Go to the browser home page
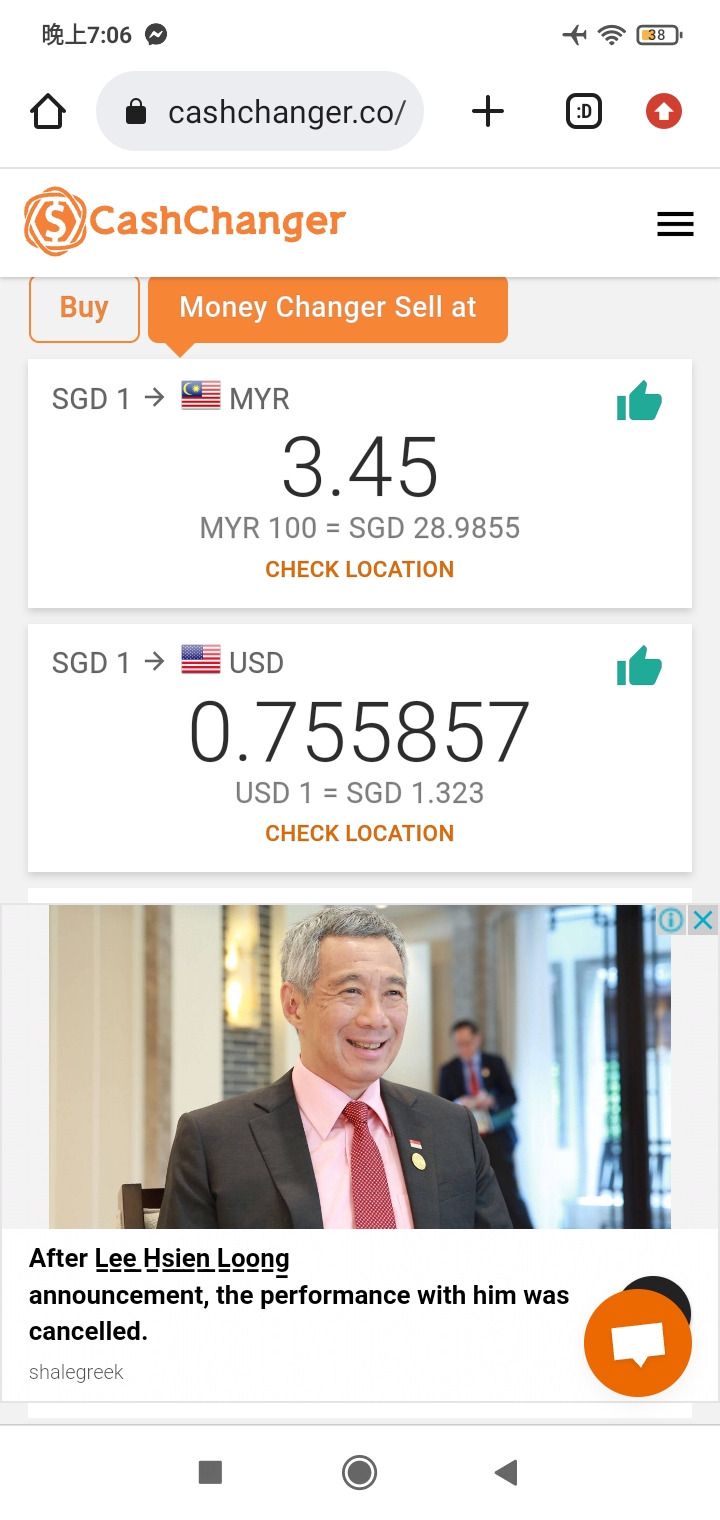This screenshot has height=1520, width=720. point(48,112)
